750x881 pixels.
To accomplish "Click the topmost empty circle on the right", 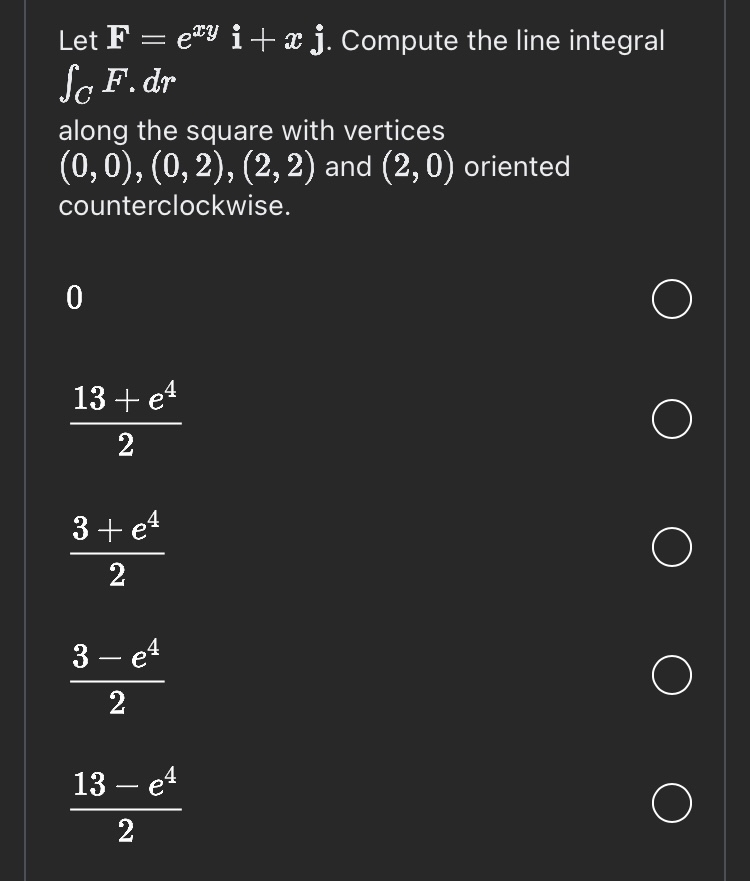I will click(670, 298).
